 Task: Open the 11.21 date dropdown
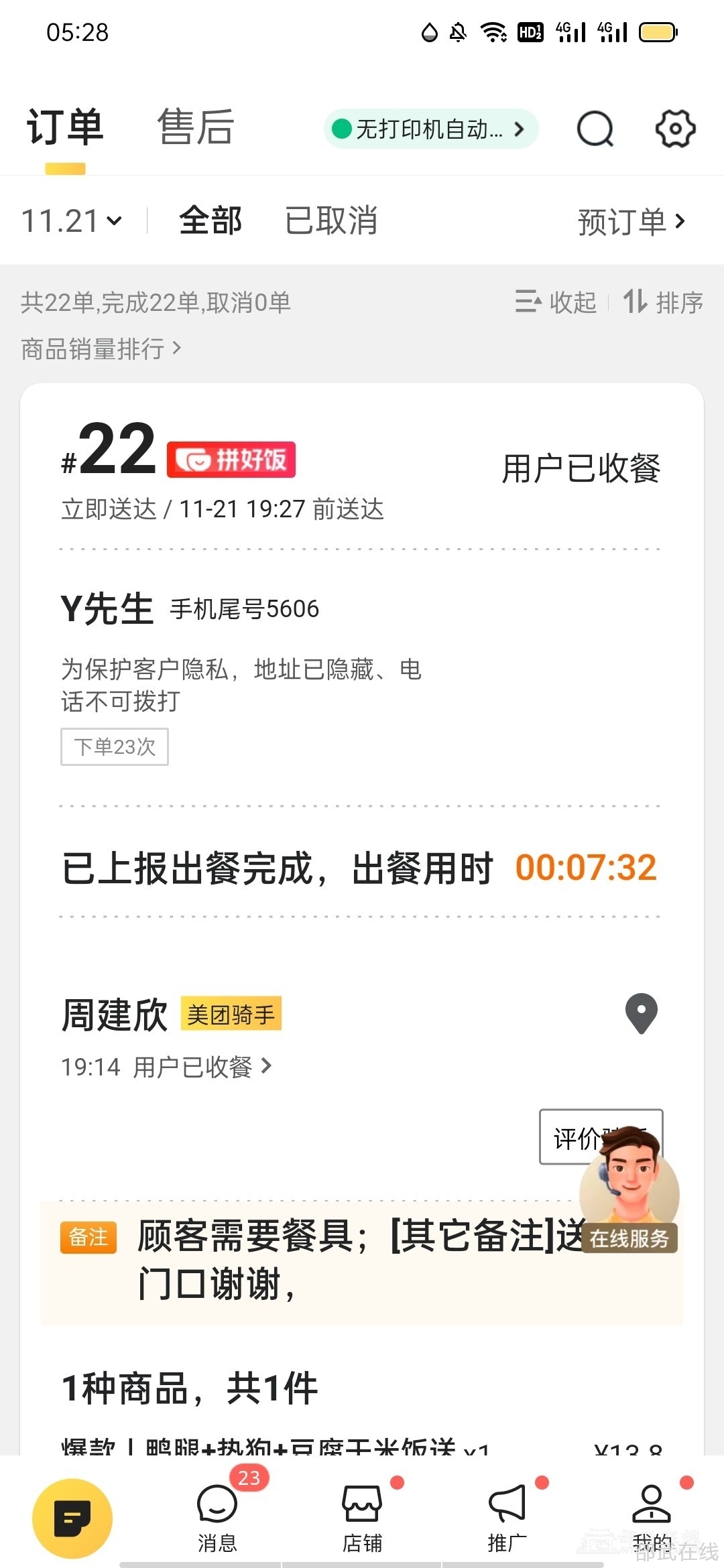pyautogui.click(x=72, y=221)
